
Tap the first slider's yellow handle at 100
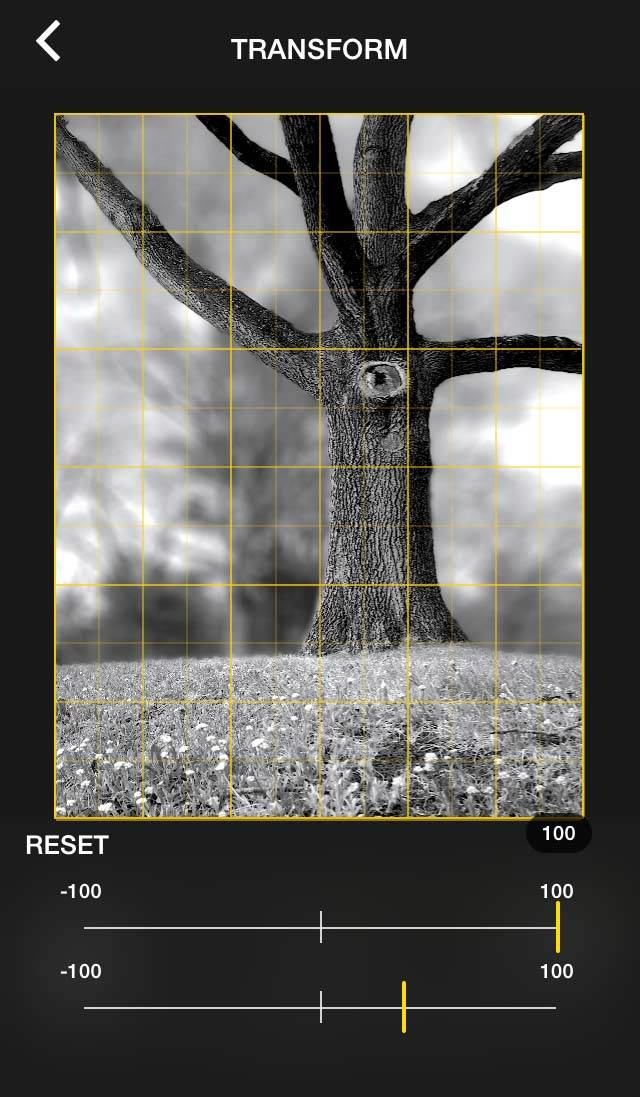(x=557, y=927)
